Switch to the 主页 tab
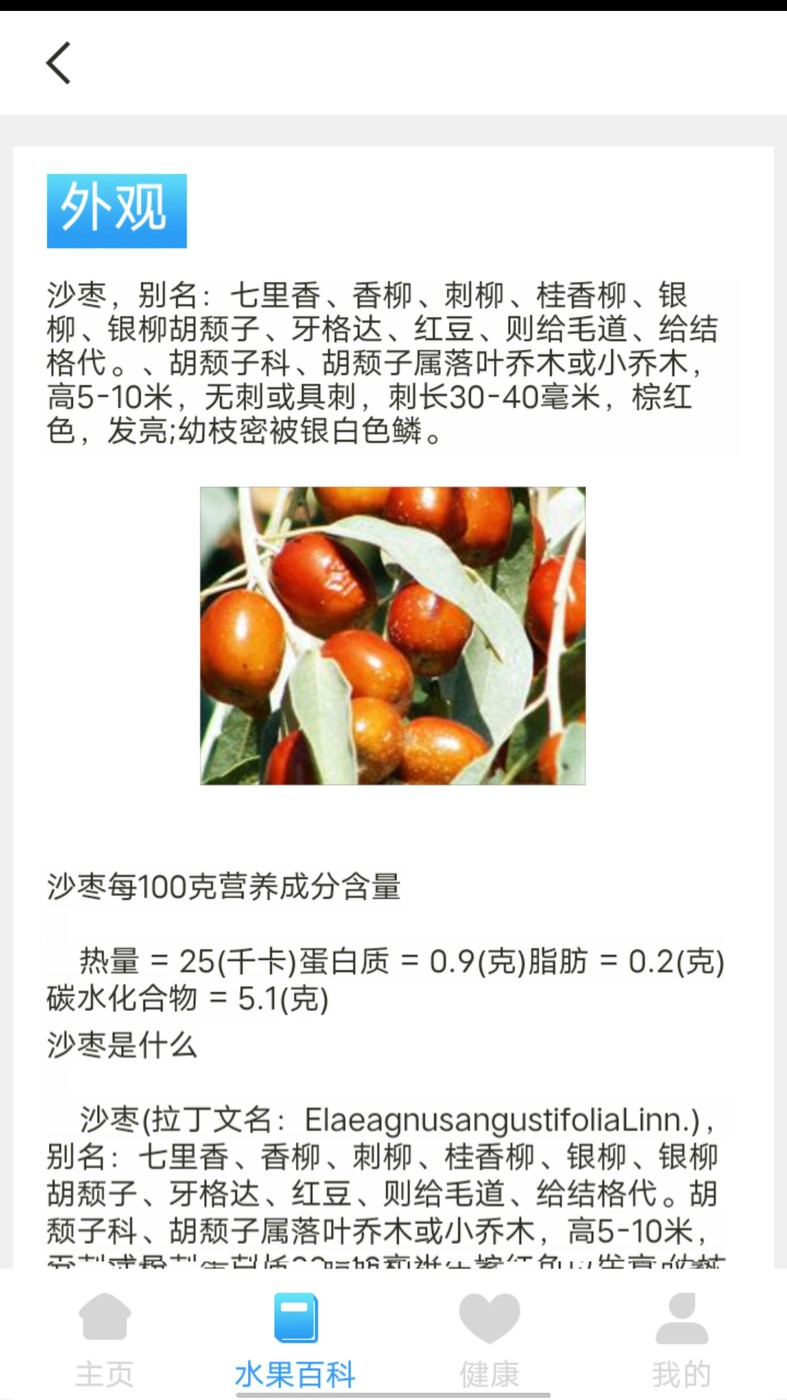The height and width of the screenshot is (1400, 787). pyautogui.click(x=103, y=1340)
